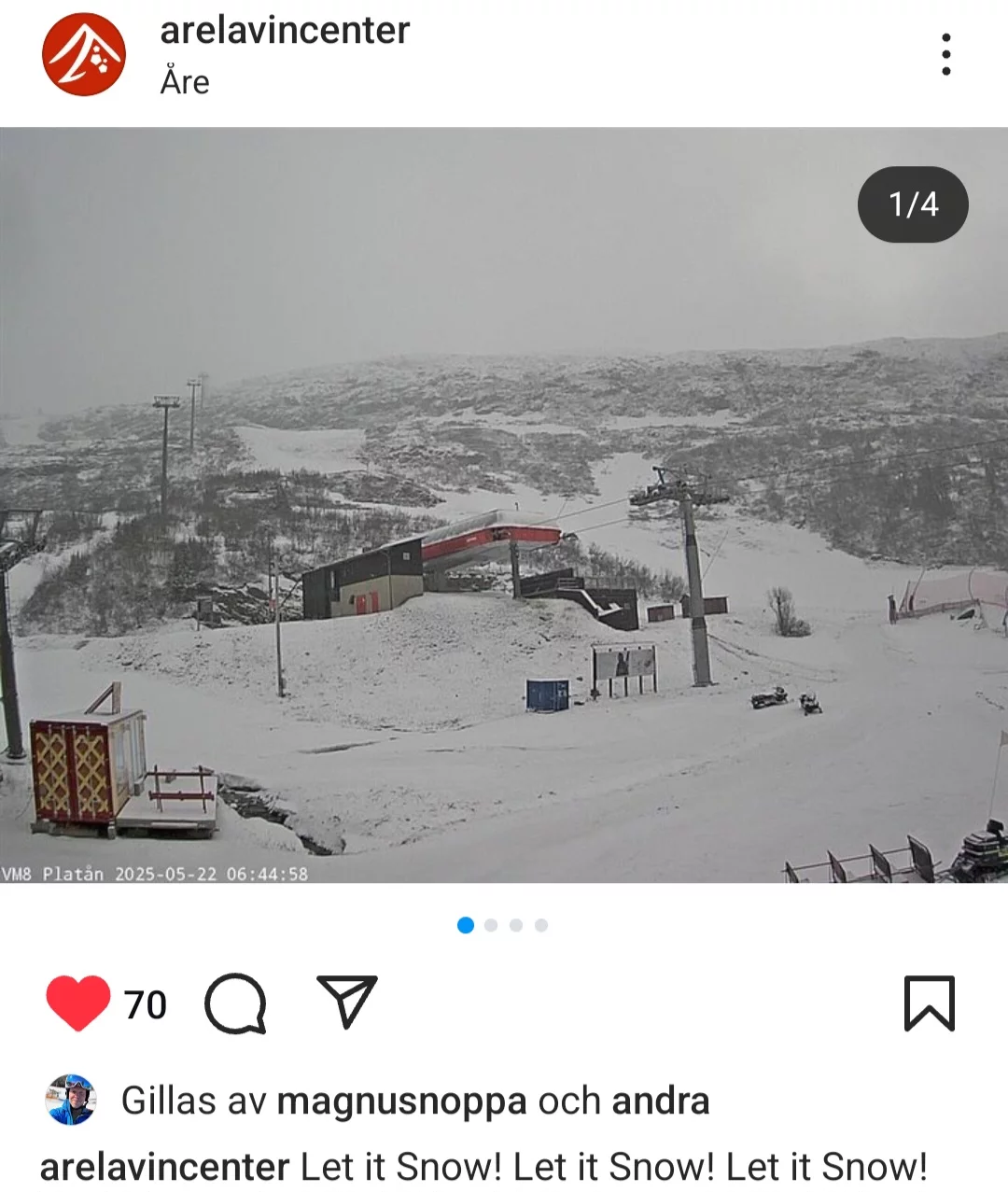See the others who liked this post
The height and width of the screenshot is (1192, 1008).
660,1101
